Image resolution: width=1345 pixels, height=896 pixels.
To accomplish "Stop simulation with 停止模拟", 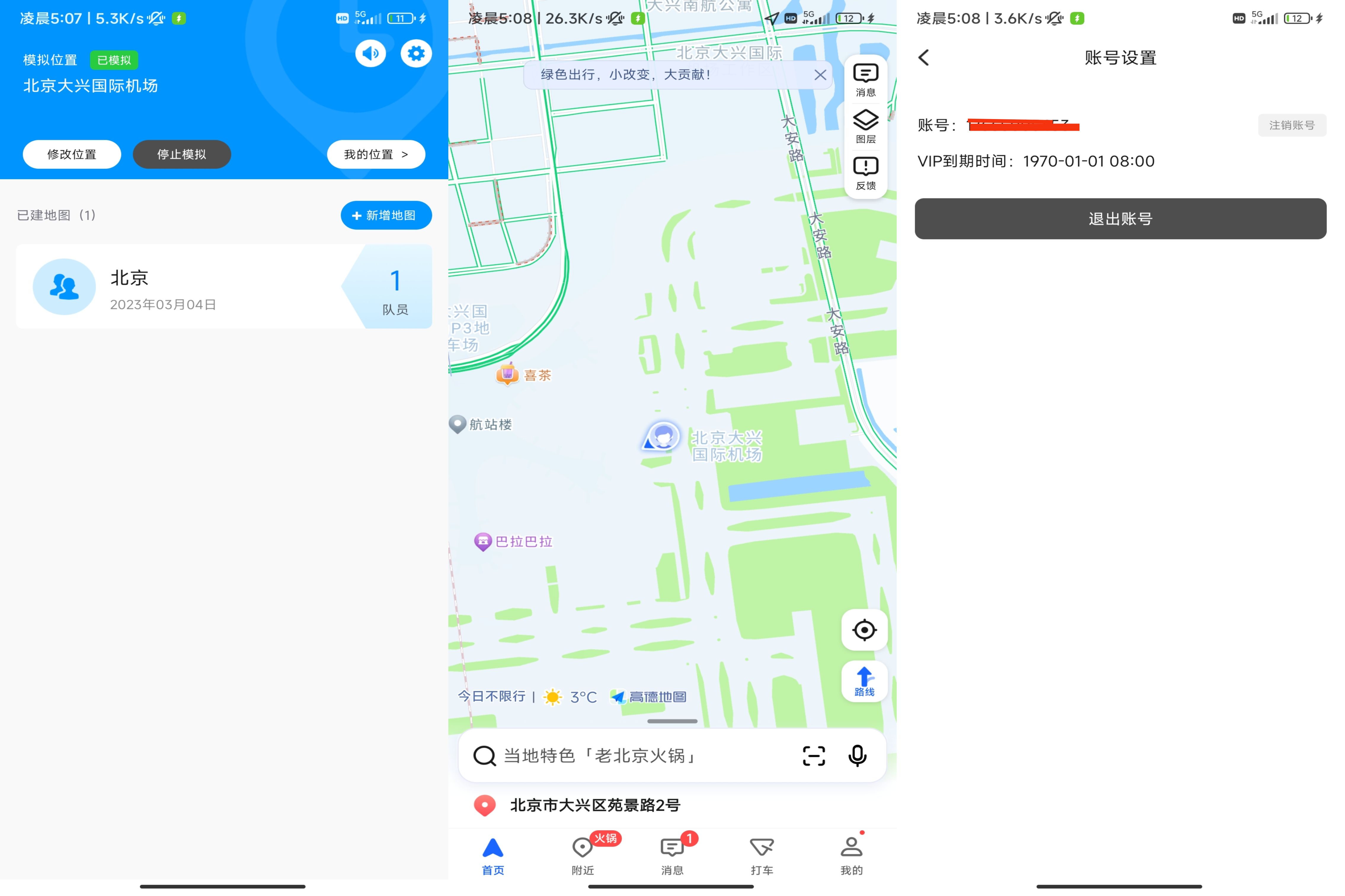I will [x=182, y=154].
